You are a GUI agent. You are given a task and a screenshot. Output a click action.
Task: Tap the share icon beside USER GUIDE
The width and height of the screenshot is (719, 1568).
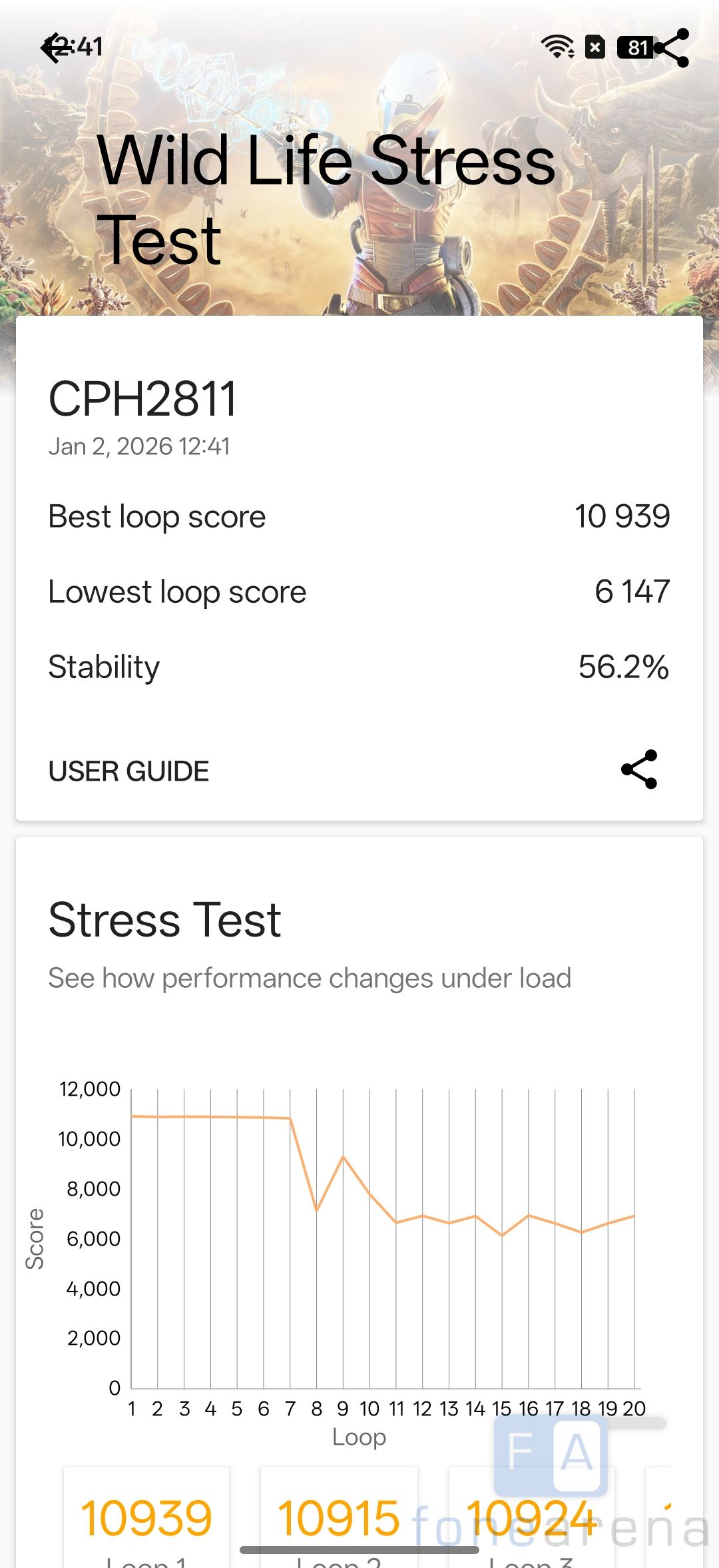point(639,769)
